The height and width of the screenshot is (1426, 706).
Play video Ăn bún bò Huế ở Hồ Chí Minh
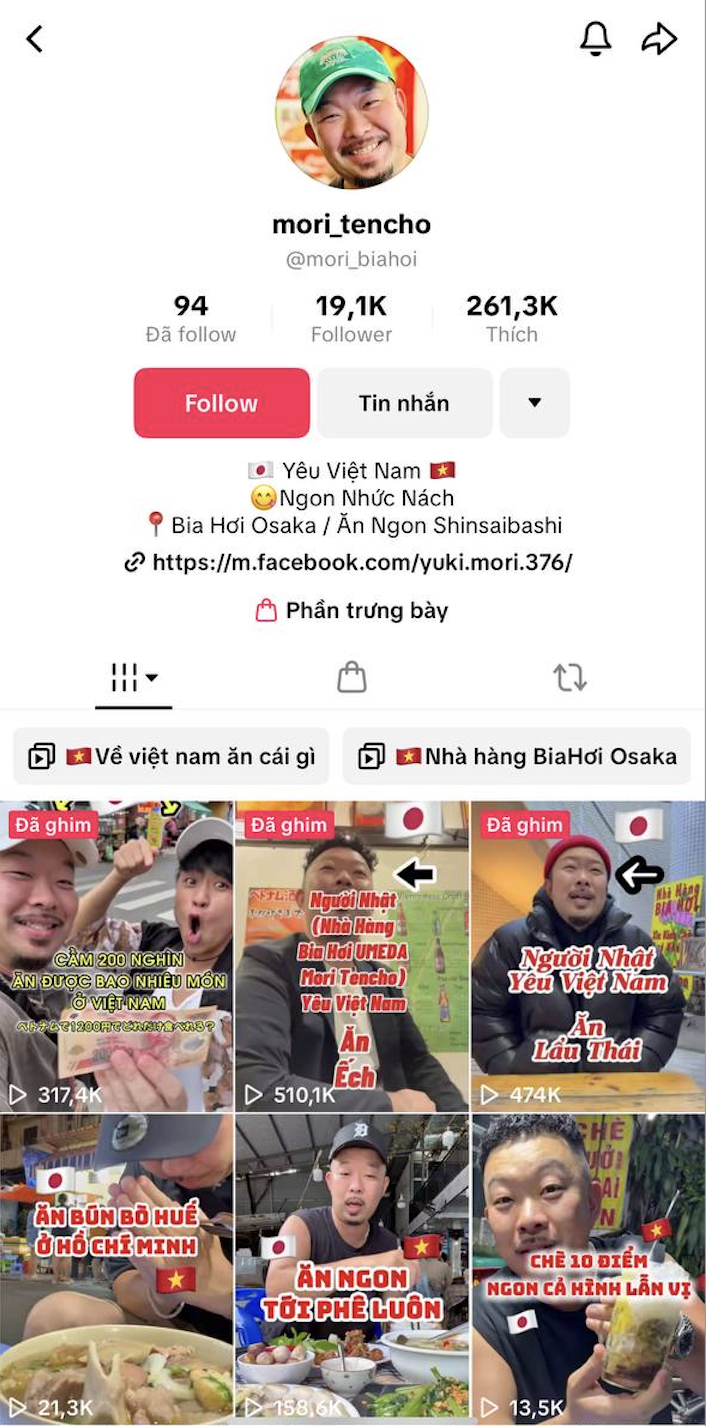(x=116, y=1270)
